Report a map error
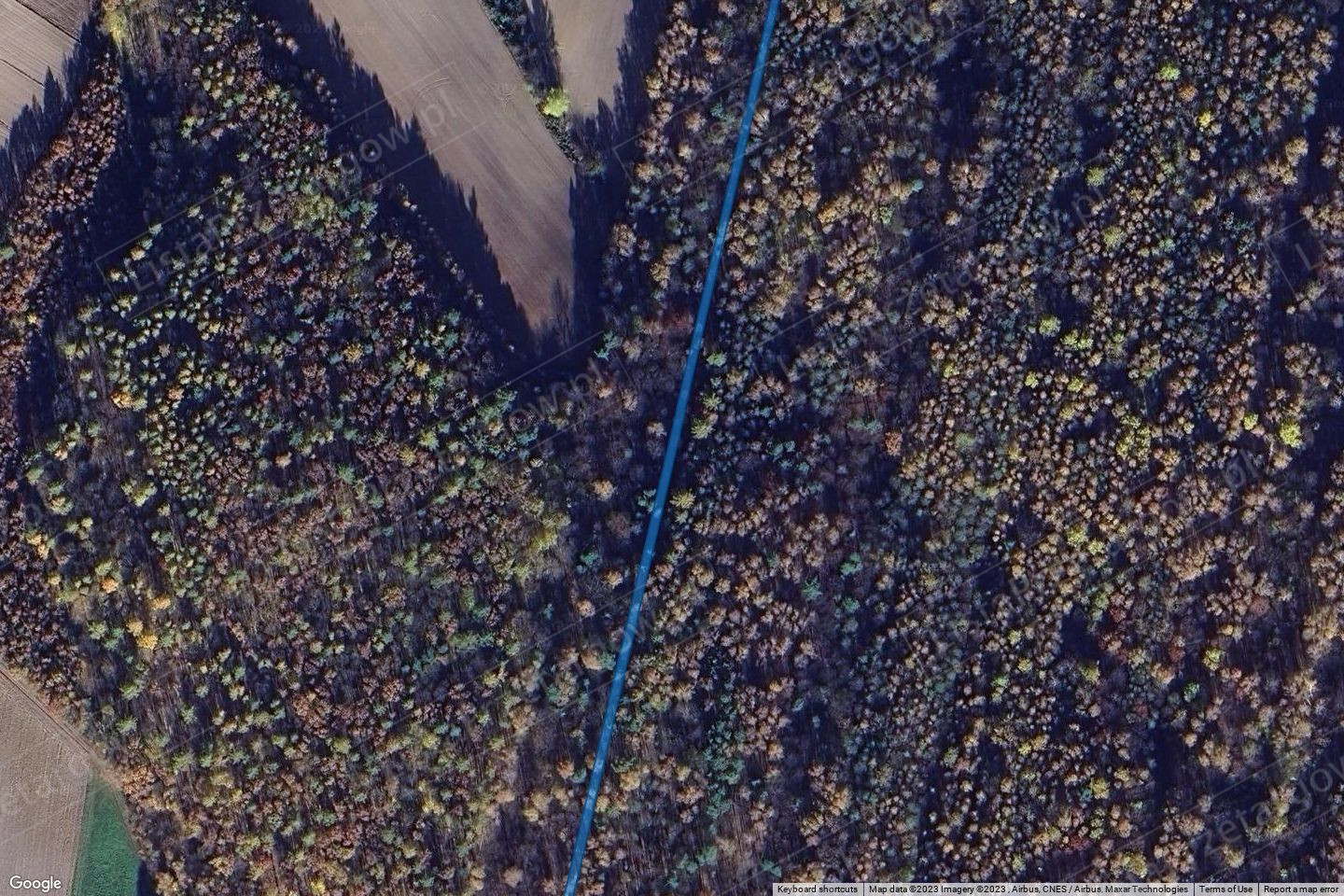This screenshot has width=1344, height=896. pos(1300,889)
